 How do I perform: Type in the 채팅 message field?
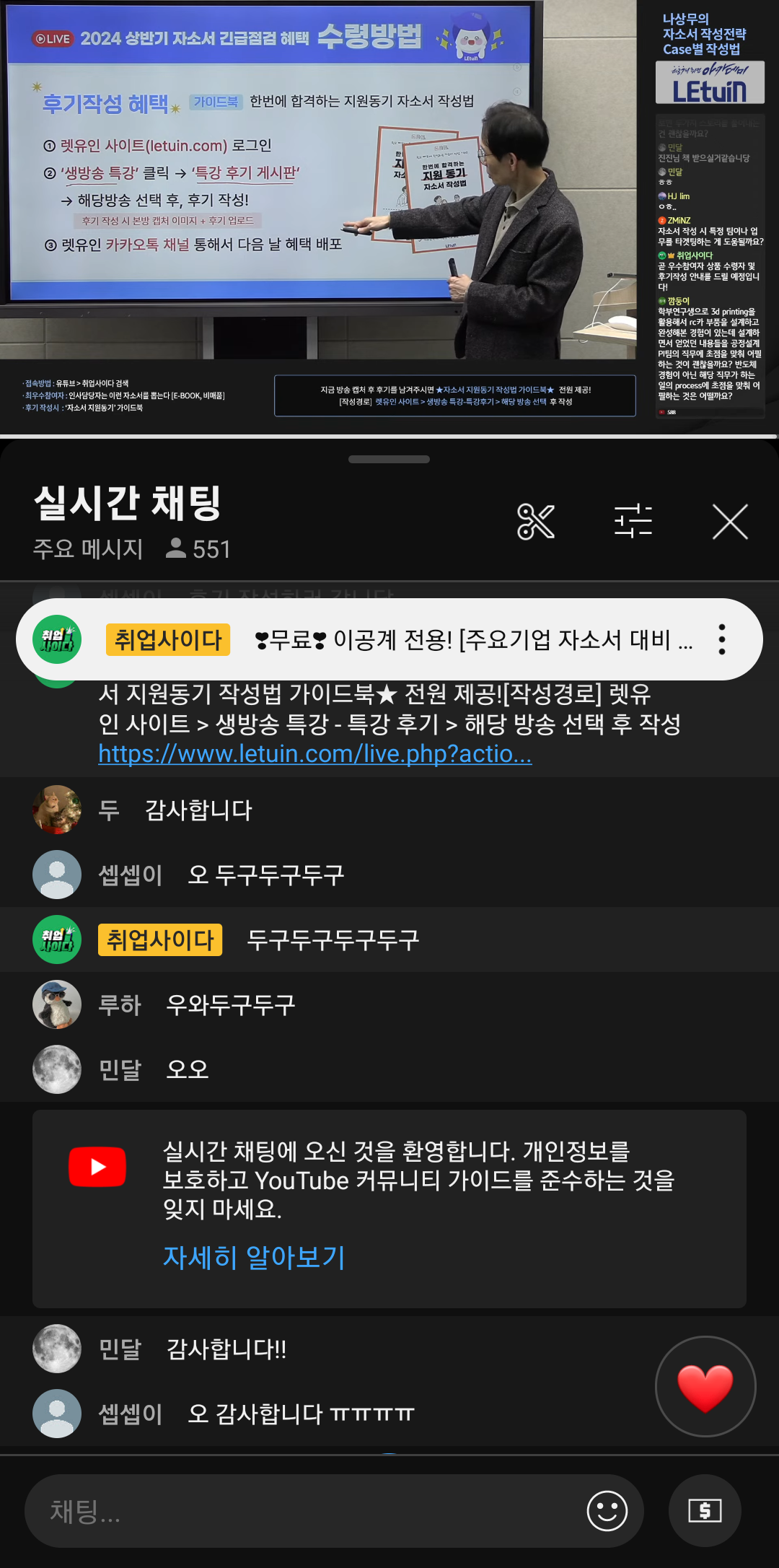point(303,1510)
